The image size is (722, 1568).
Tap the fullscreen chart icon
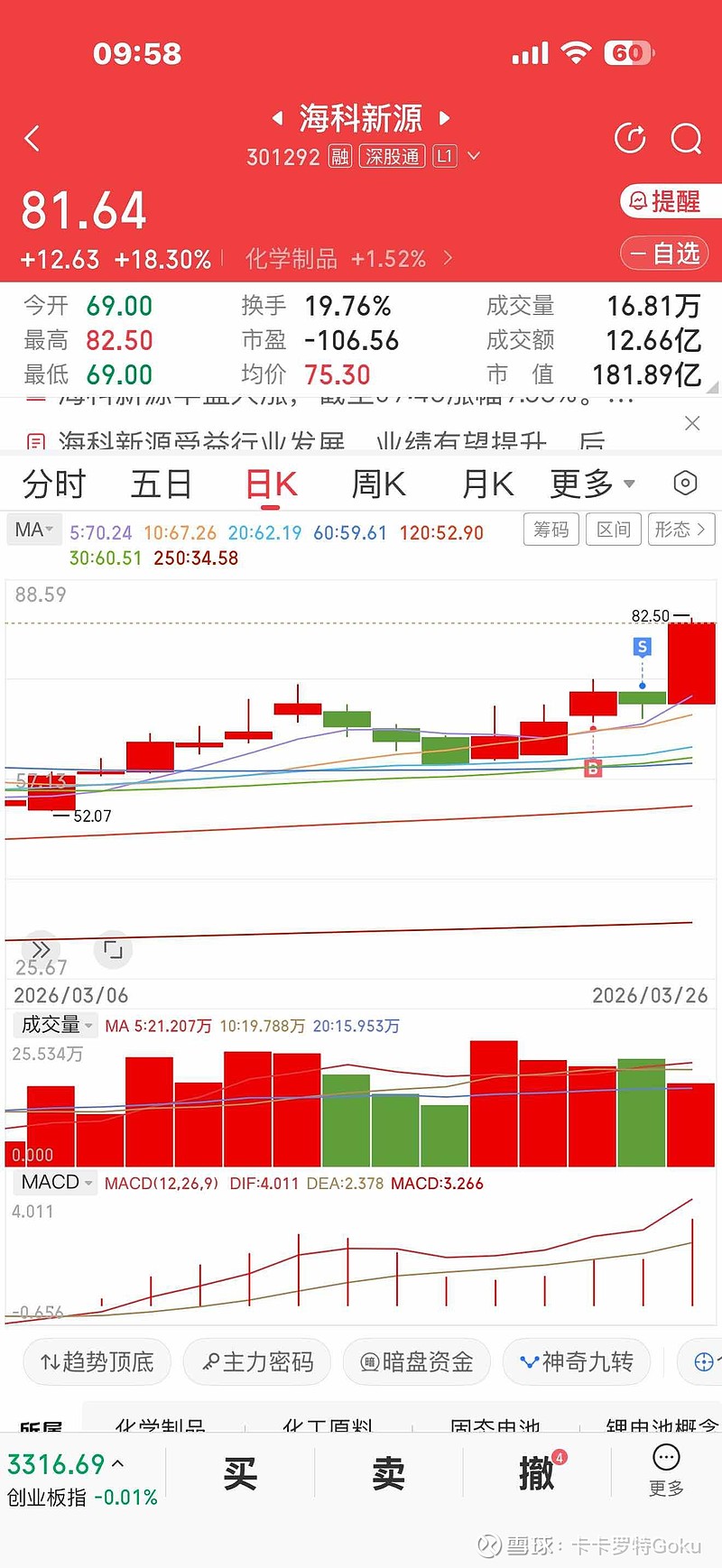point(113,949)
